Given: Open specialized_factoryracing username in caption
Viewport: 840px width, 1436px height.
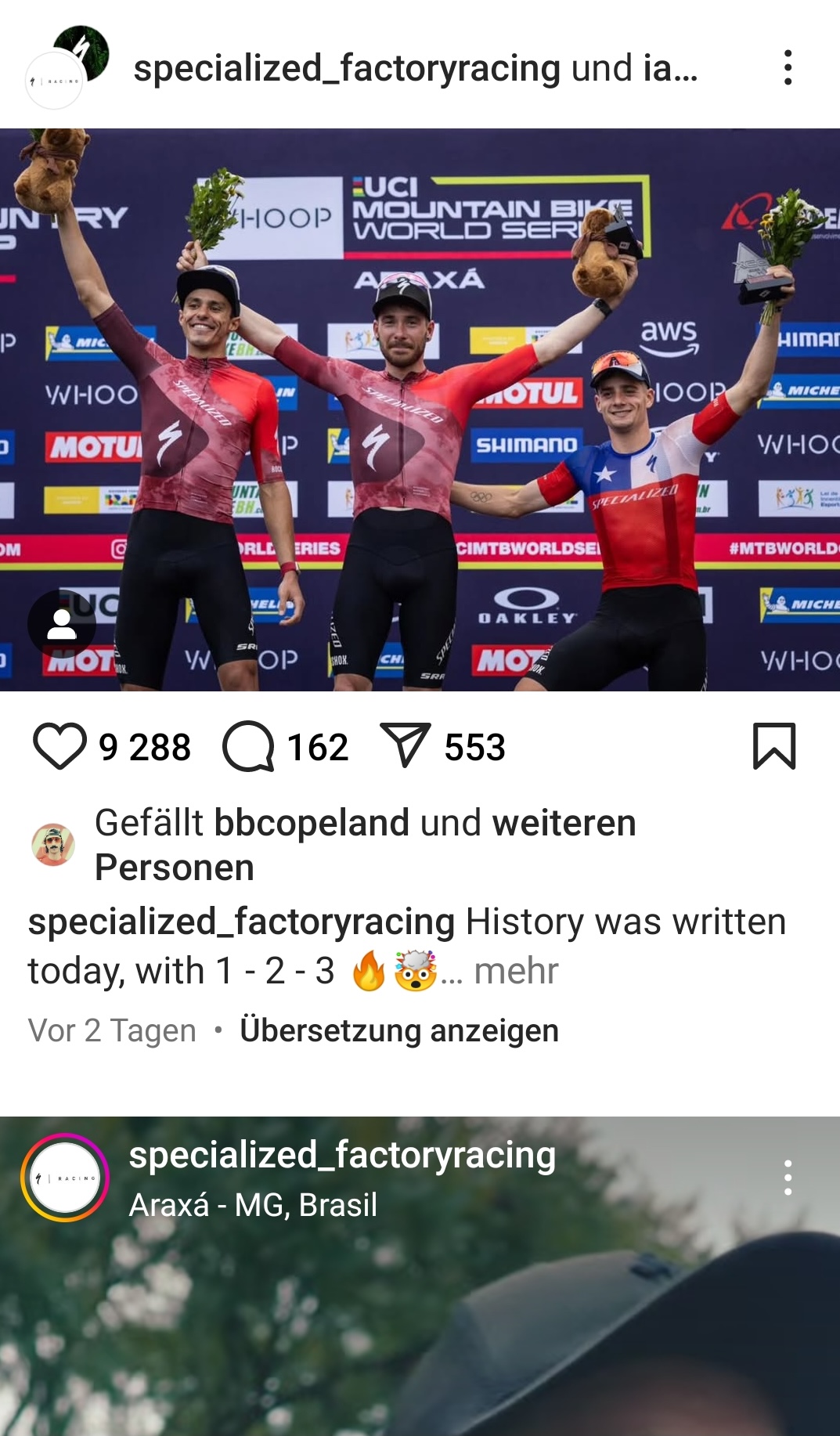Looking at the screenshot, I should coord(241,922).
